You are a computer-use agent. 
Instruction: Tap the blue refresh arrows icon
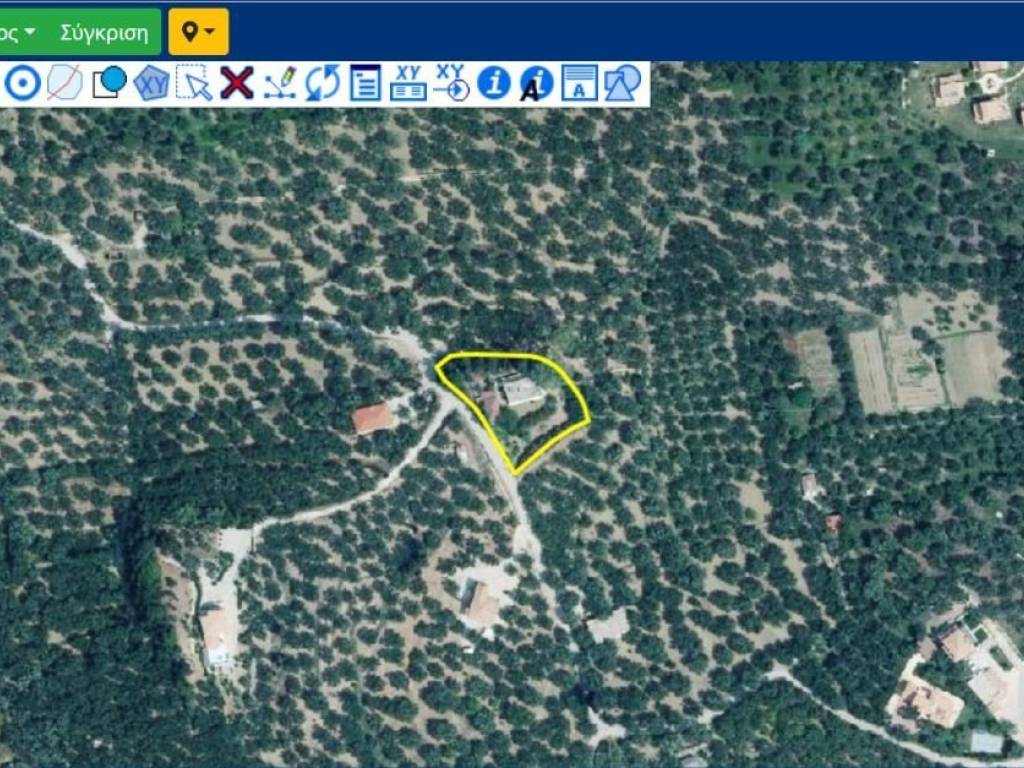[x=322, y=82]
